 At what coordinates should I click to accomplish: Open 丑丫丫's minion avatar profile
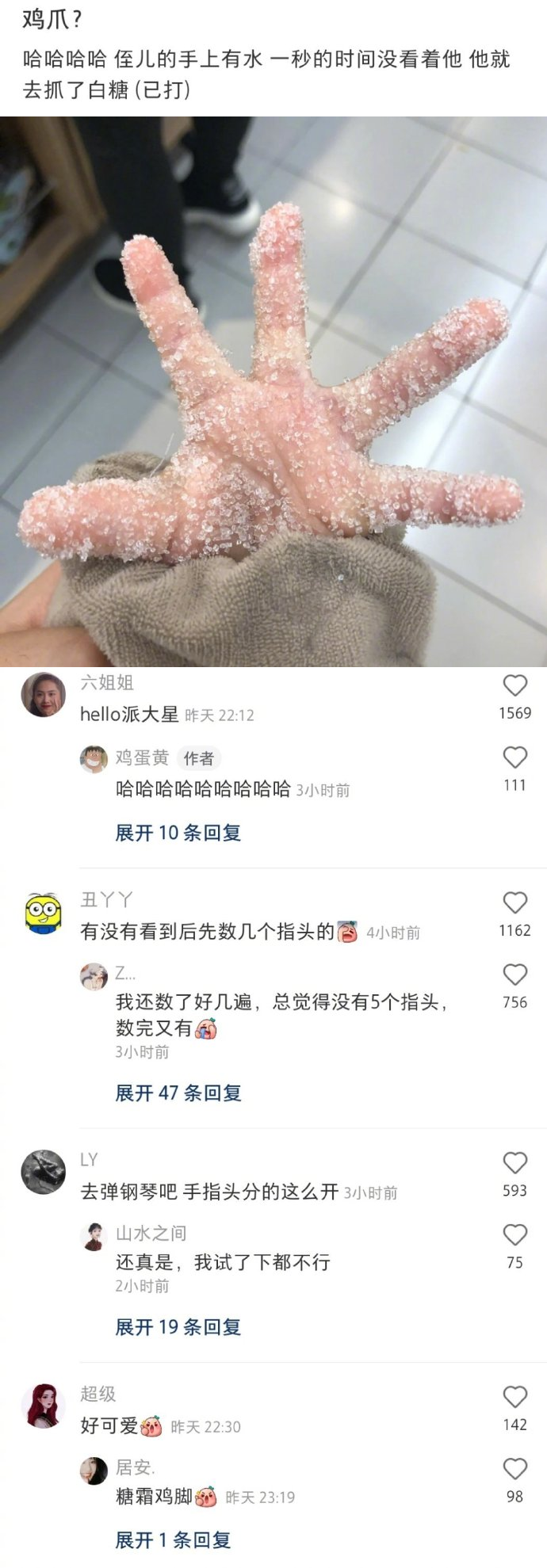point(43,913)
